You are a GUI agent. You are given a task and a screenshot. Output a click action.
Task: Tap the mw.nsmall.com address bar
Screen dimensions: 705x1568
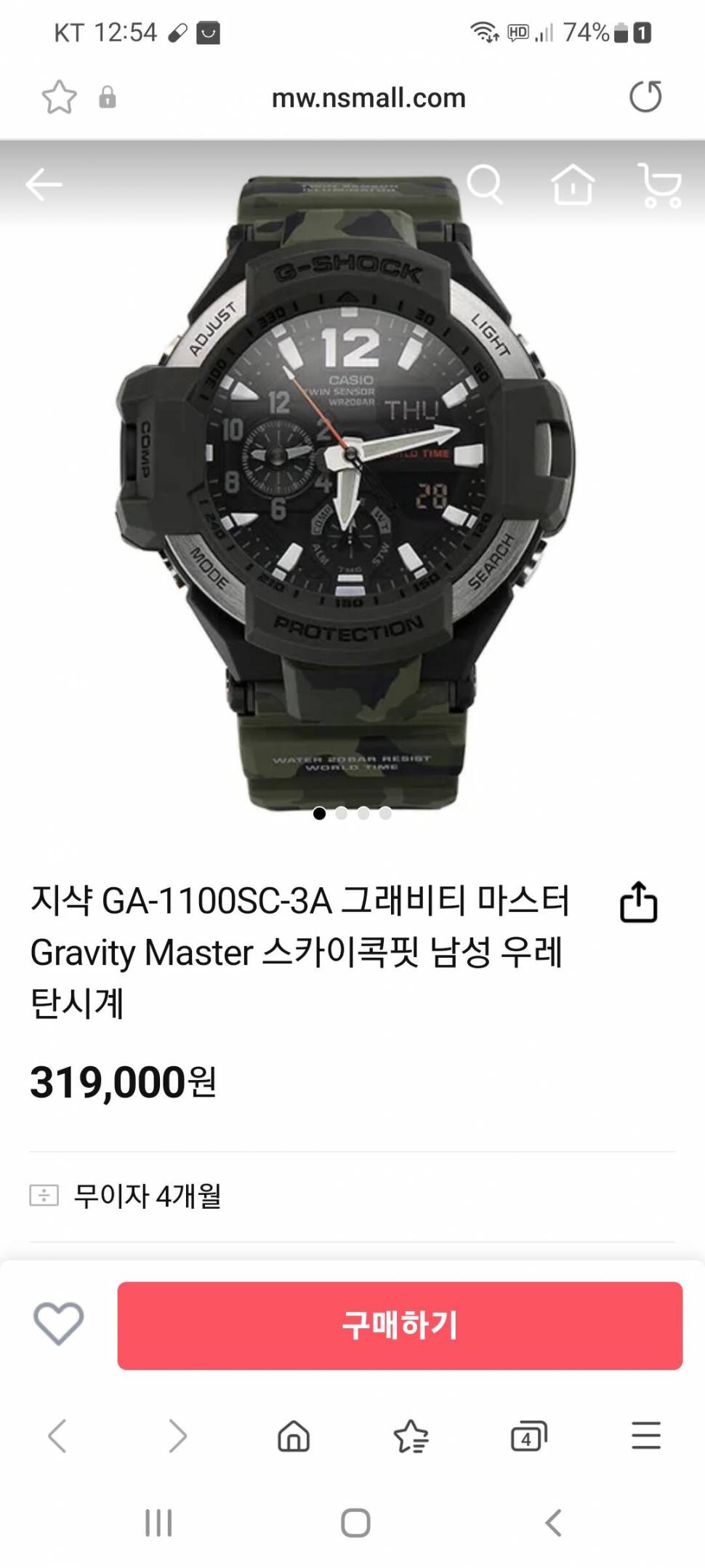point(368,98)
